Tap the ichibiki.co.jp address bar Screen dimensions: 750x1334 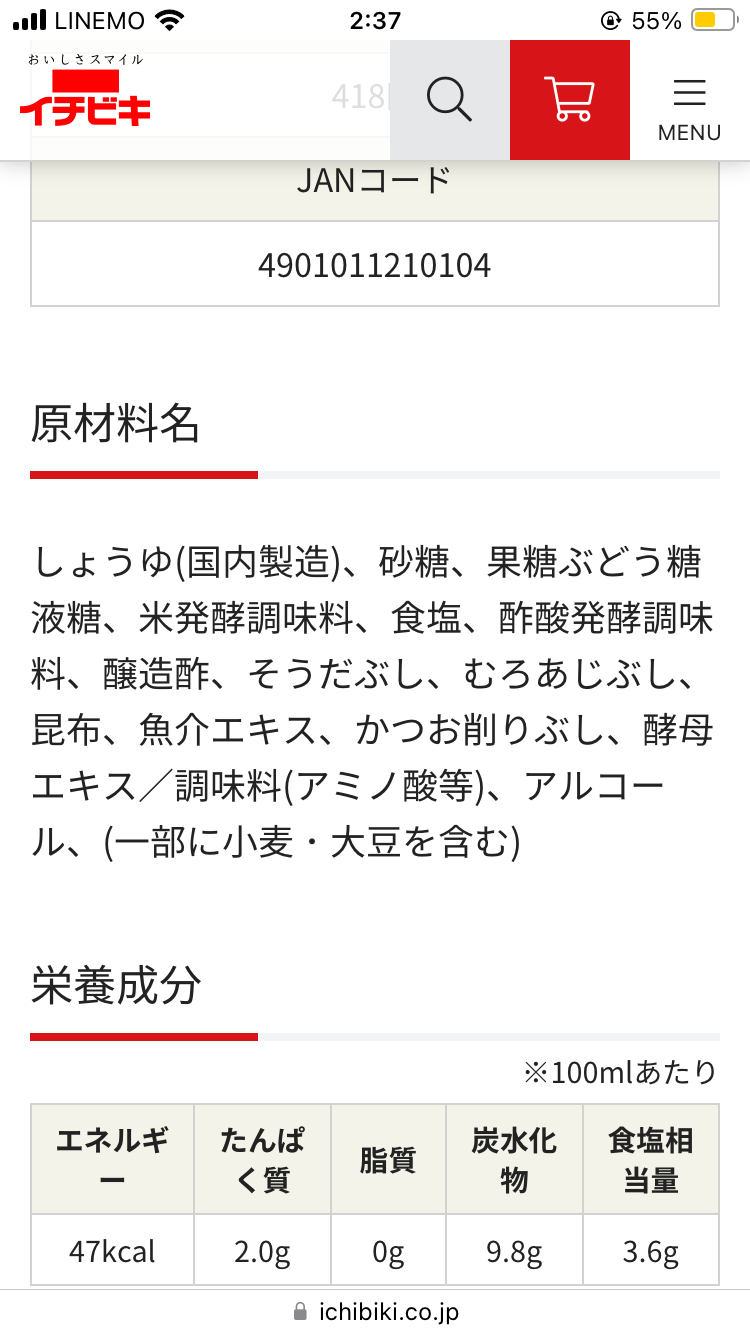coord(376,1312)
